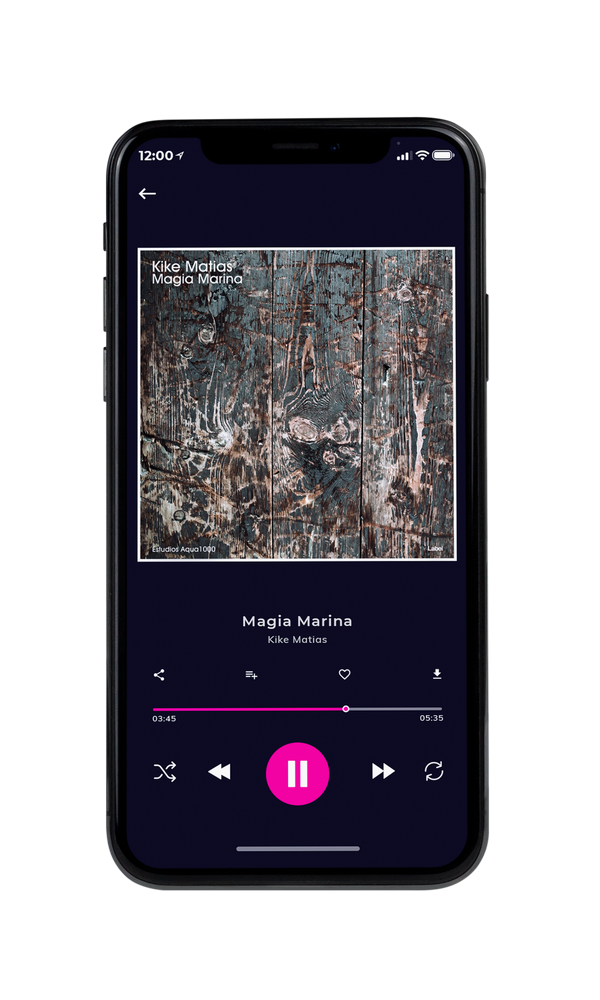Go back with the top arrow
Screen dimensions: 600x1000
pyautogui.click(x=147, y=194)
